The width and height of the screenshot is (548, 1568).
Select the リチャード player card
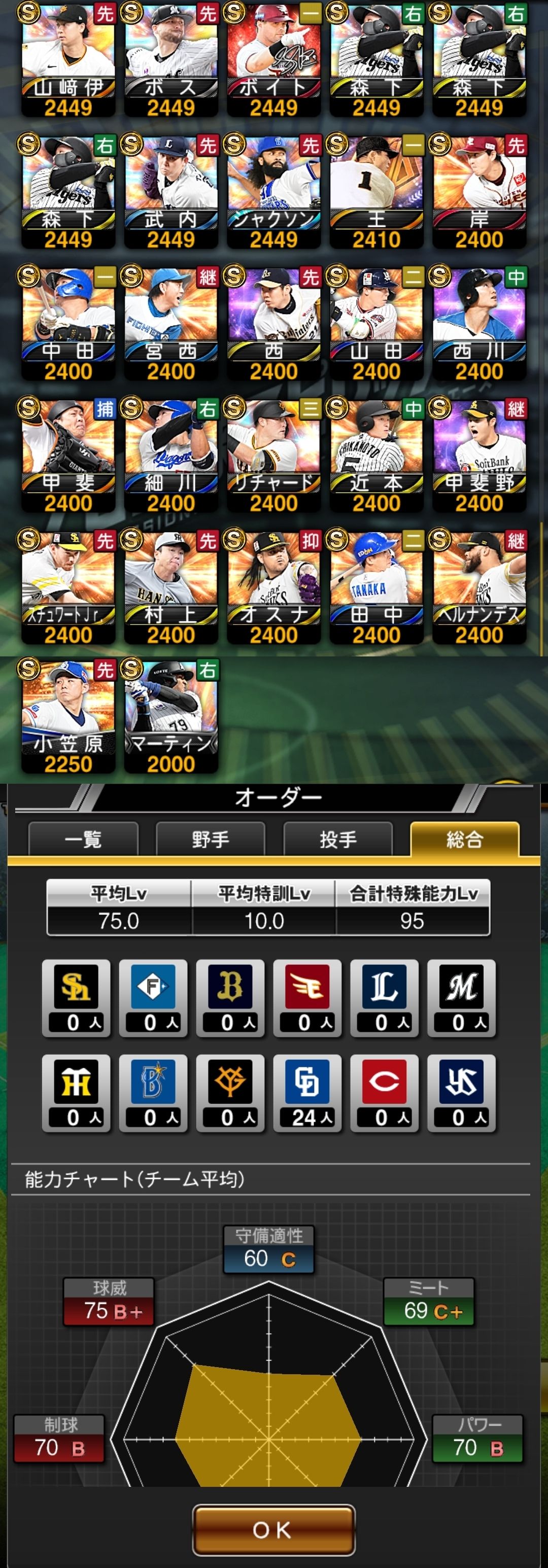click(x=273, y=455)
